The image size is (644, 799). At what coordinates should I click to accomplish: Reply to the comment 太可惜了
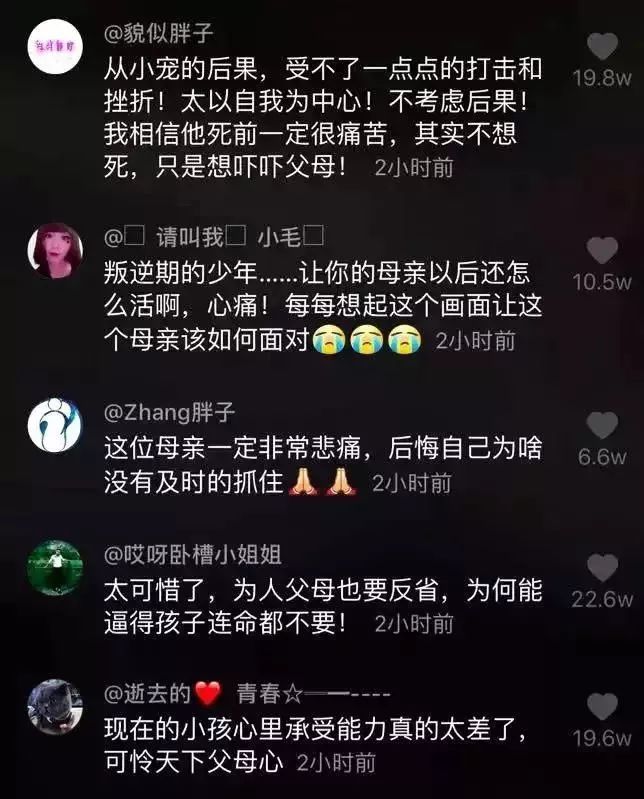[320, 607]
